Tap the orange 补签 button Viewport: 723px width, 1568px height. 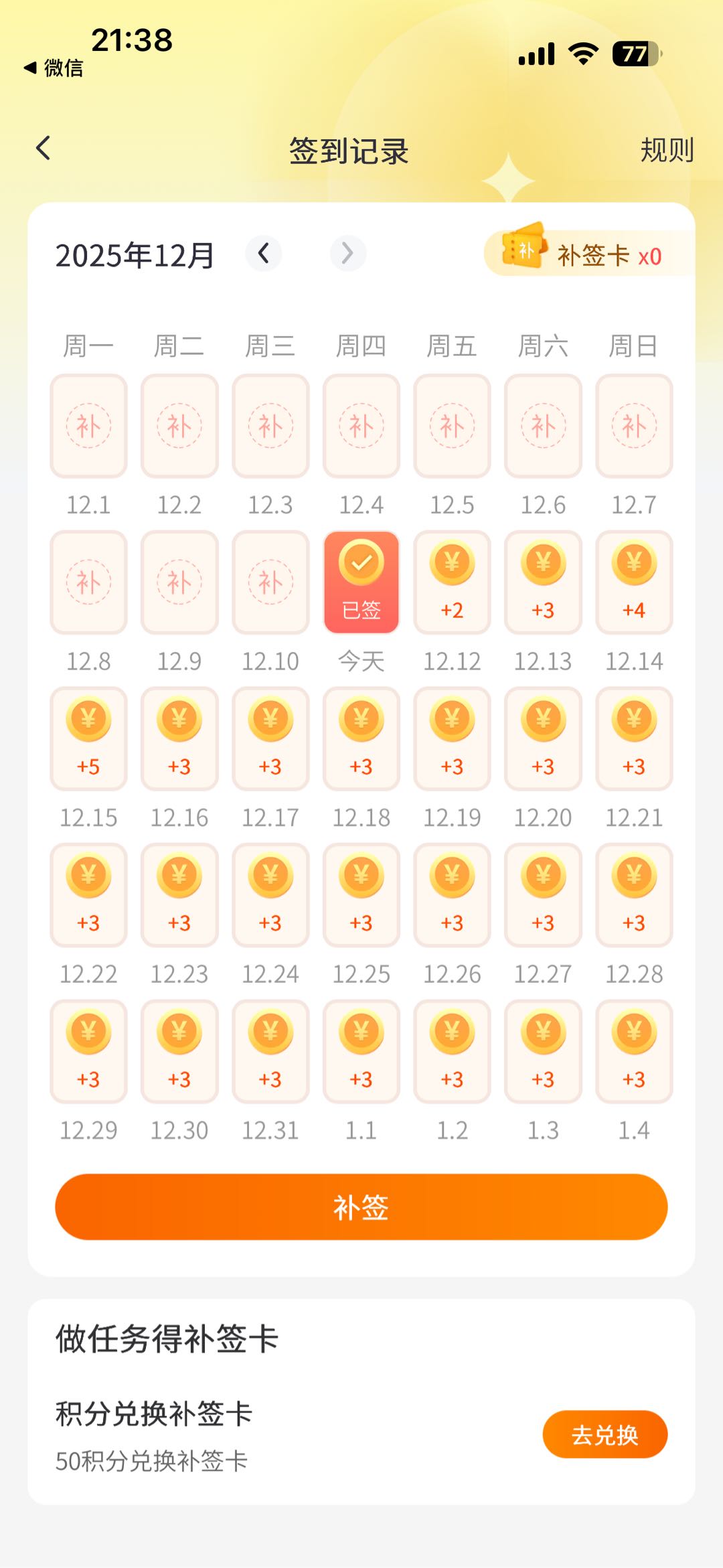click(361, 1206)
